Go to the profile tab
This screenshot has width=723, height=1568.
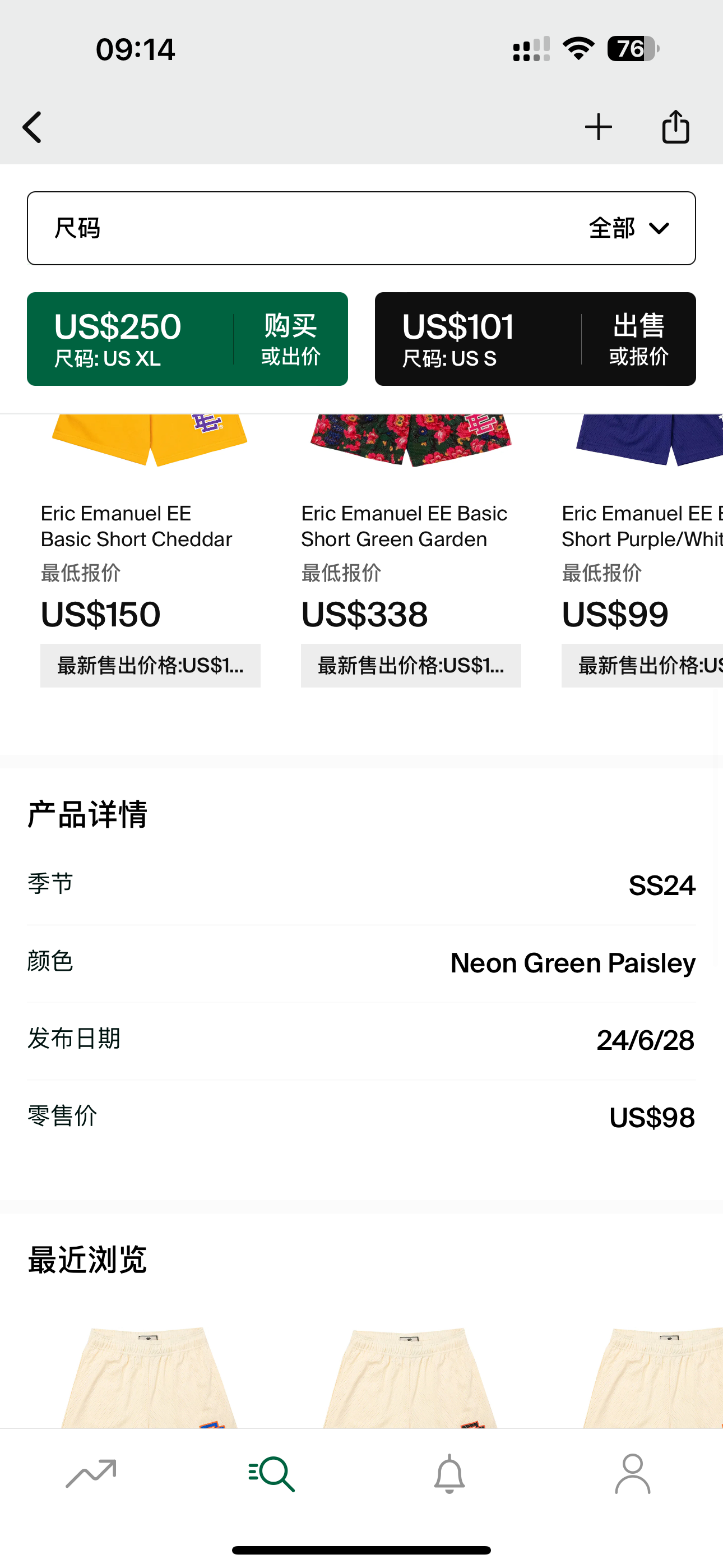pos(633,1474)
